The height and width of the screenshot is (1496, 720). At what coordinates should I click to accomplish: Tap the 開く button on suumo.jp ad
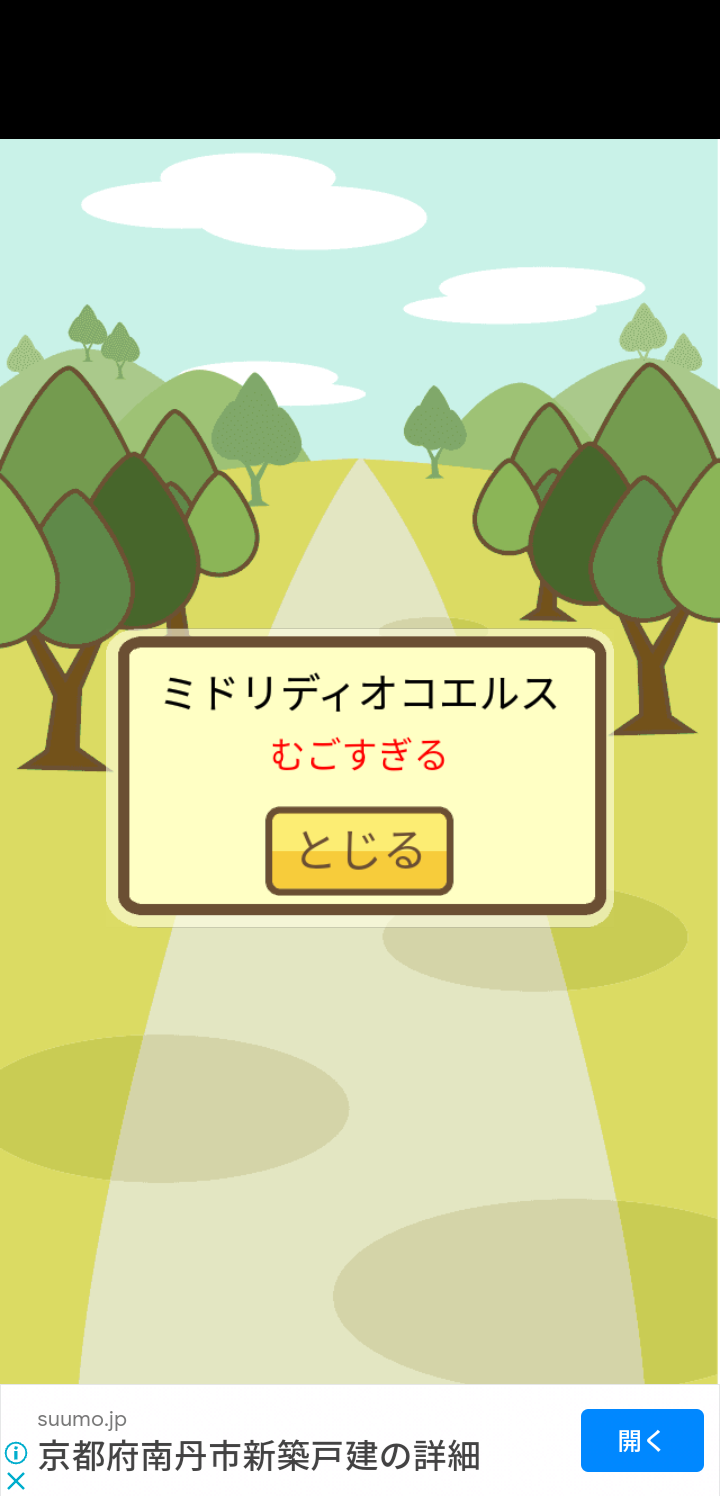pyautogui.click(x=641, y=1441)
